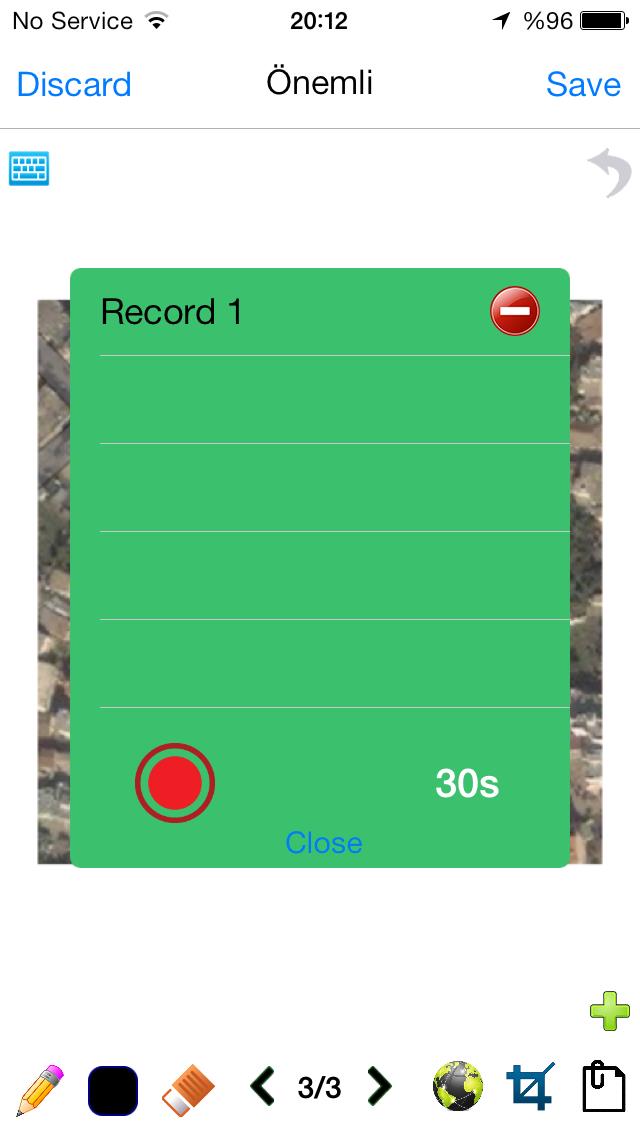Tap the paste clipboard icon

tap(604, 1086)
